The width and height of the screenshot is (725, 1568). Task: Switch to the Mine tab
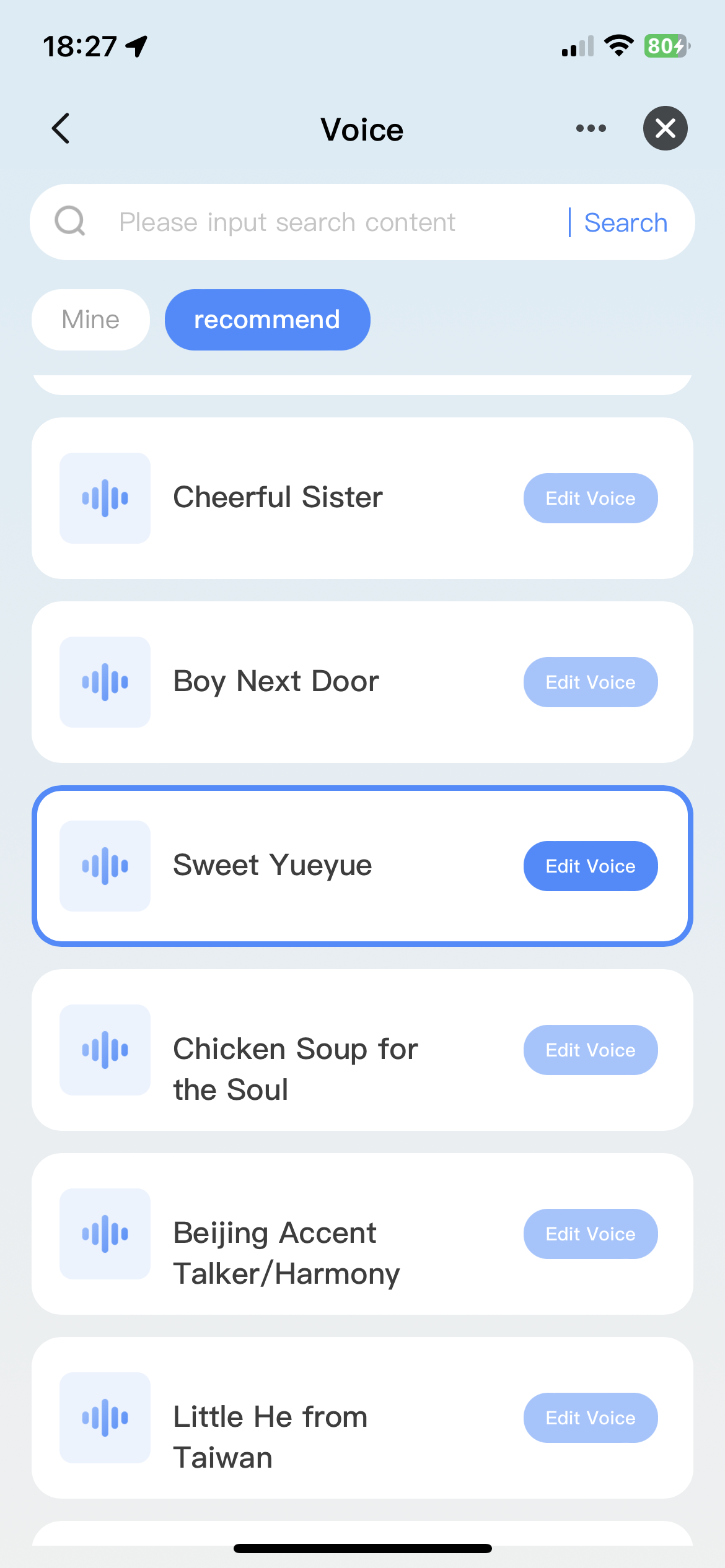(90, 320)
